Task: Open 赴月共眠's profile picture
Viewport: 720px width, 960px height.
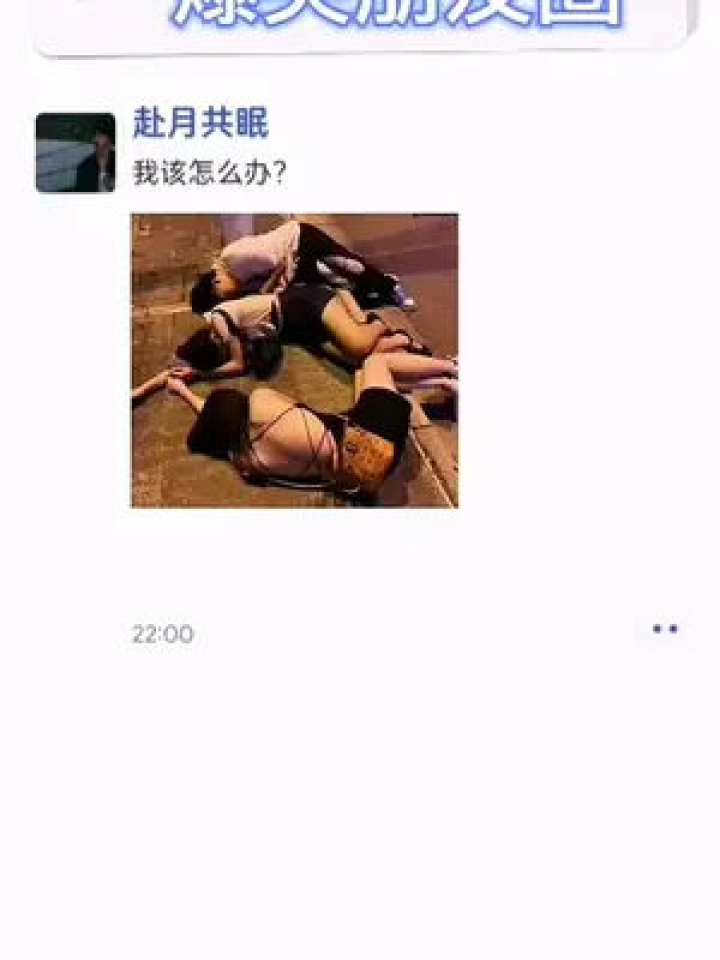Action: pos(75,152)
